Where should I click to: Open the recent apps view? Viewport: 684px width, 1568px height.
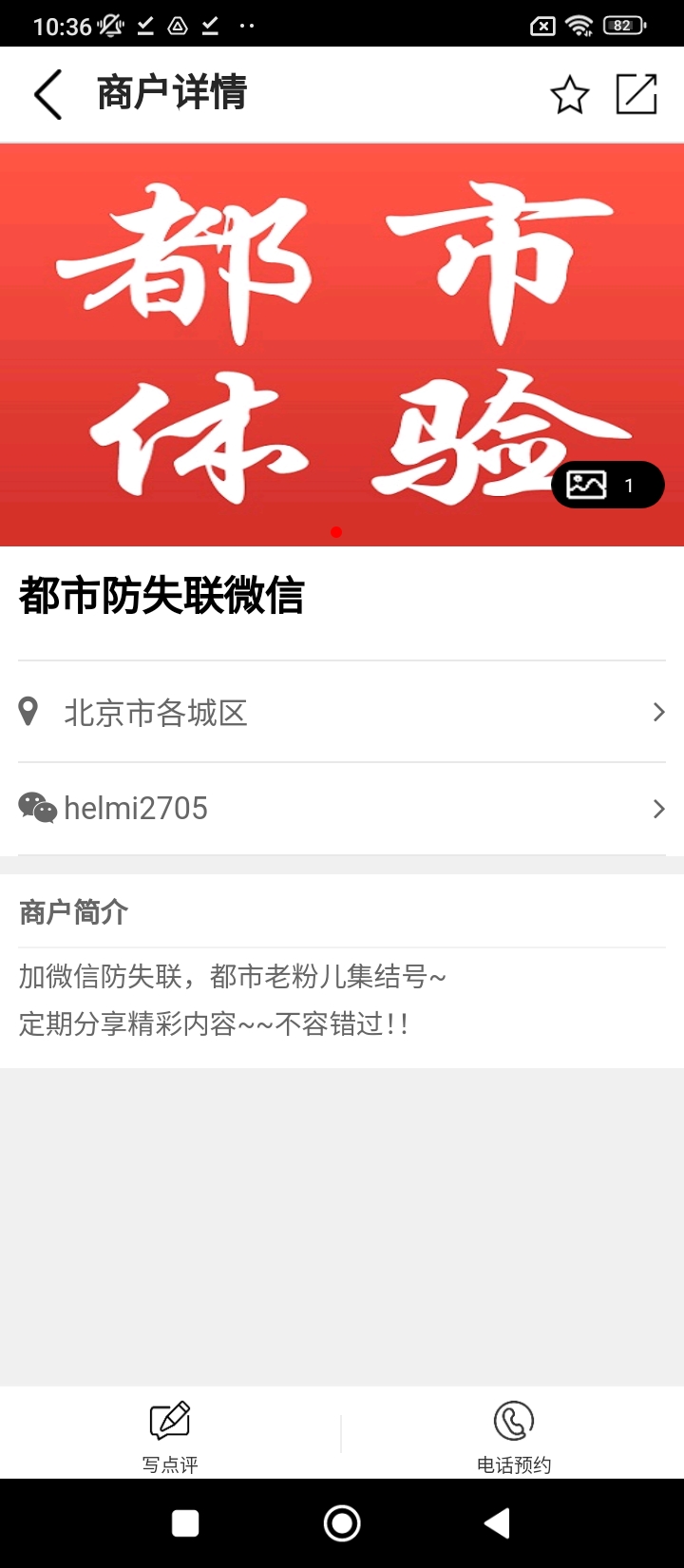click(x=185, y=1523)
